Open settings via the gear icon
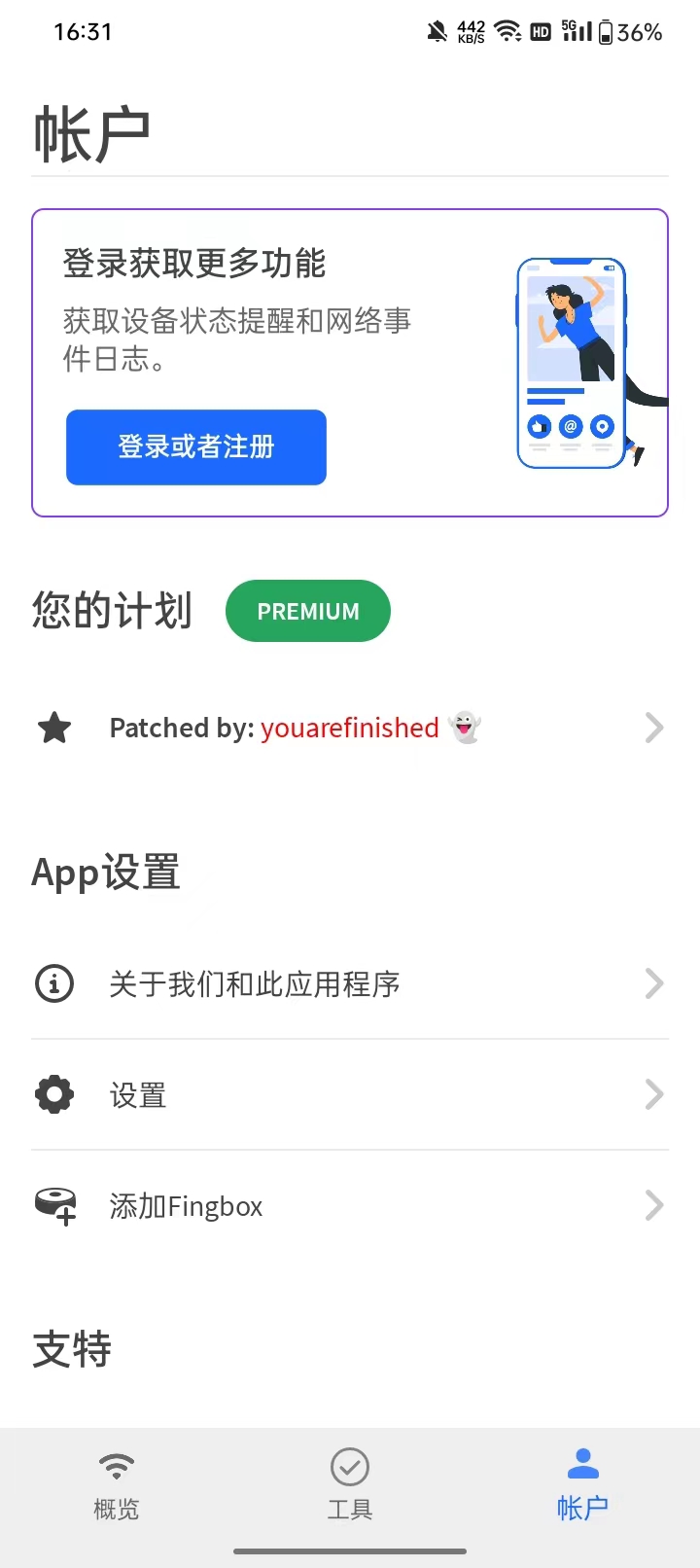This screenshot has height=1568, width=700. pos(53,1094)
